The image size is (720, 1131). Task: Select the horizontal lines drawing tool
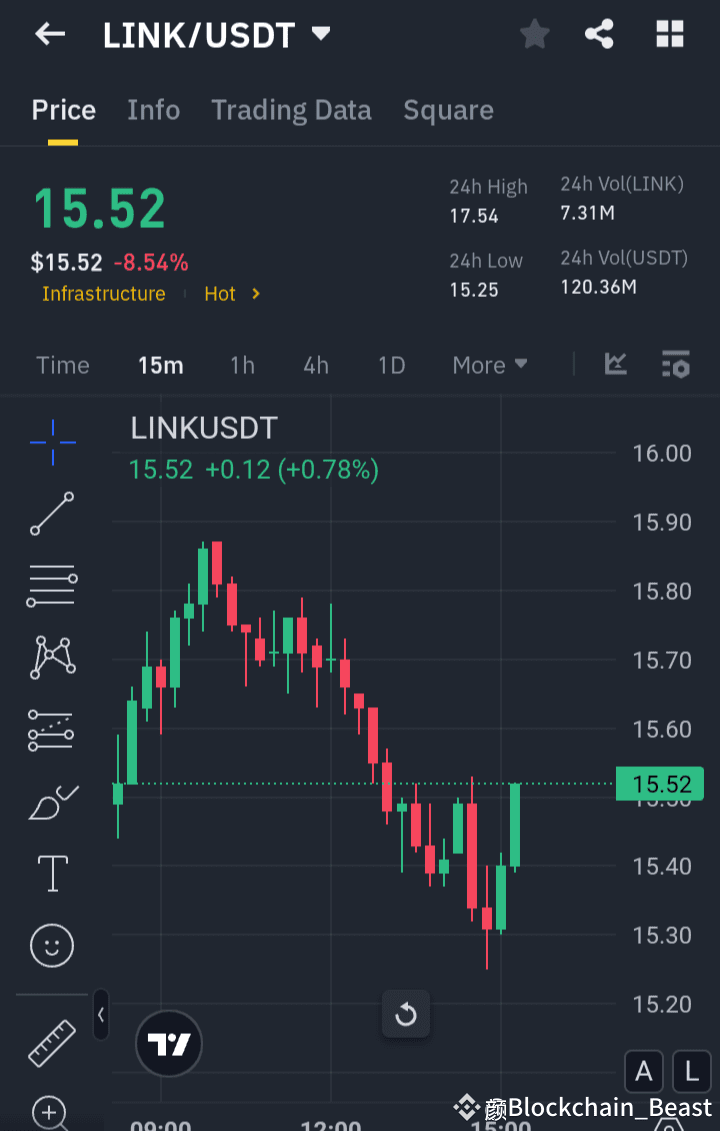pyautogui.click(x=51, y=585)
